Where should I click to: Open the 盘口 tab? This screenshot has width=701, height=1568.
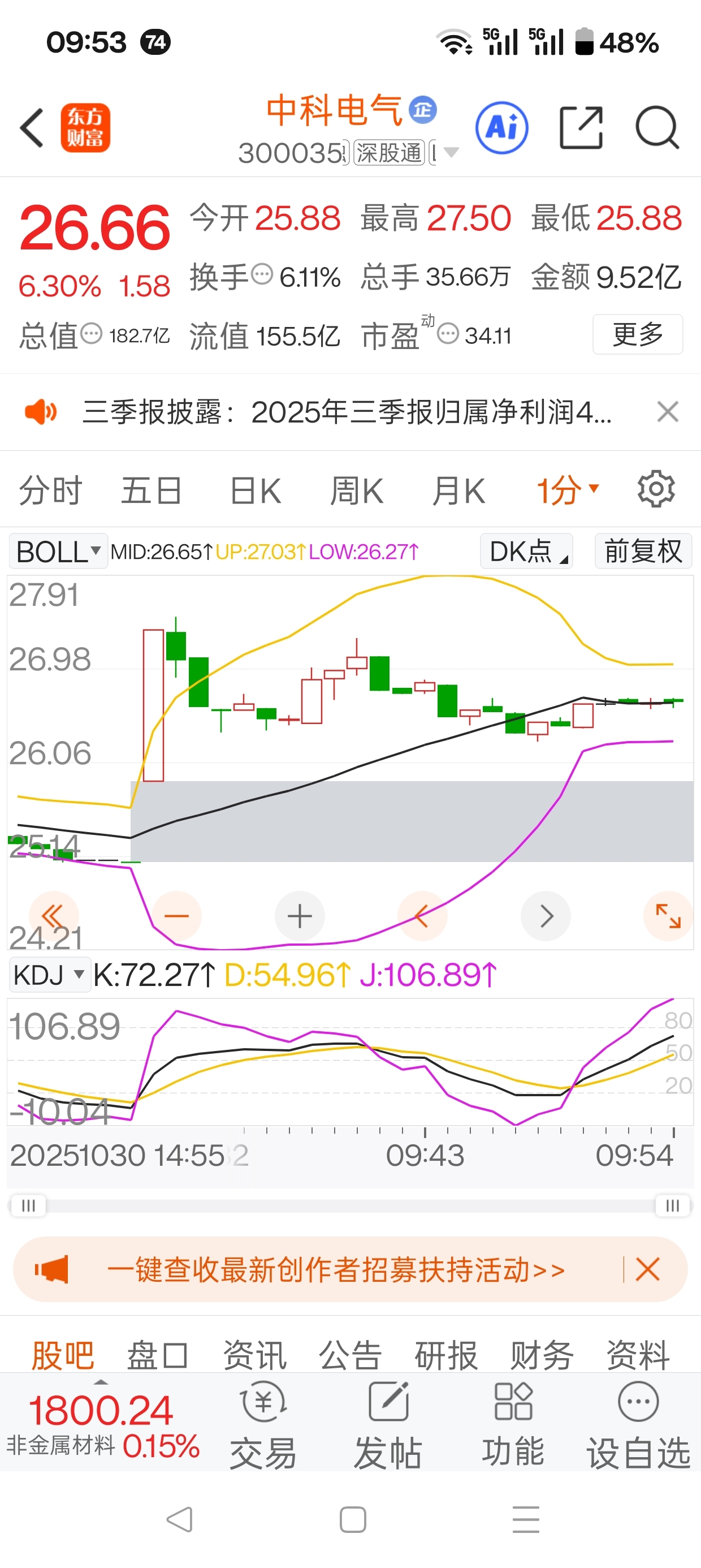[x=158, y=1355]
